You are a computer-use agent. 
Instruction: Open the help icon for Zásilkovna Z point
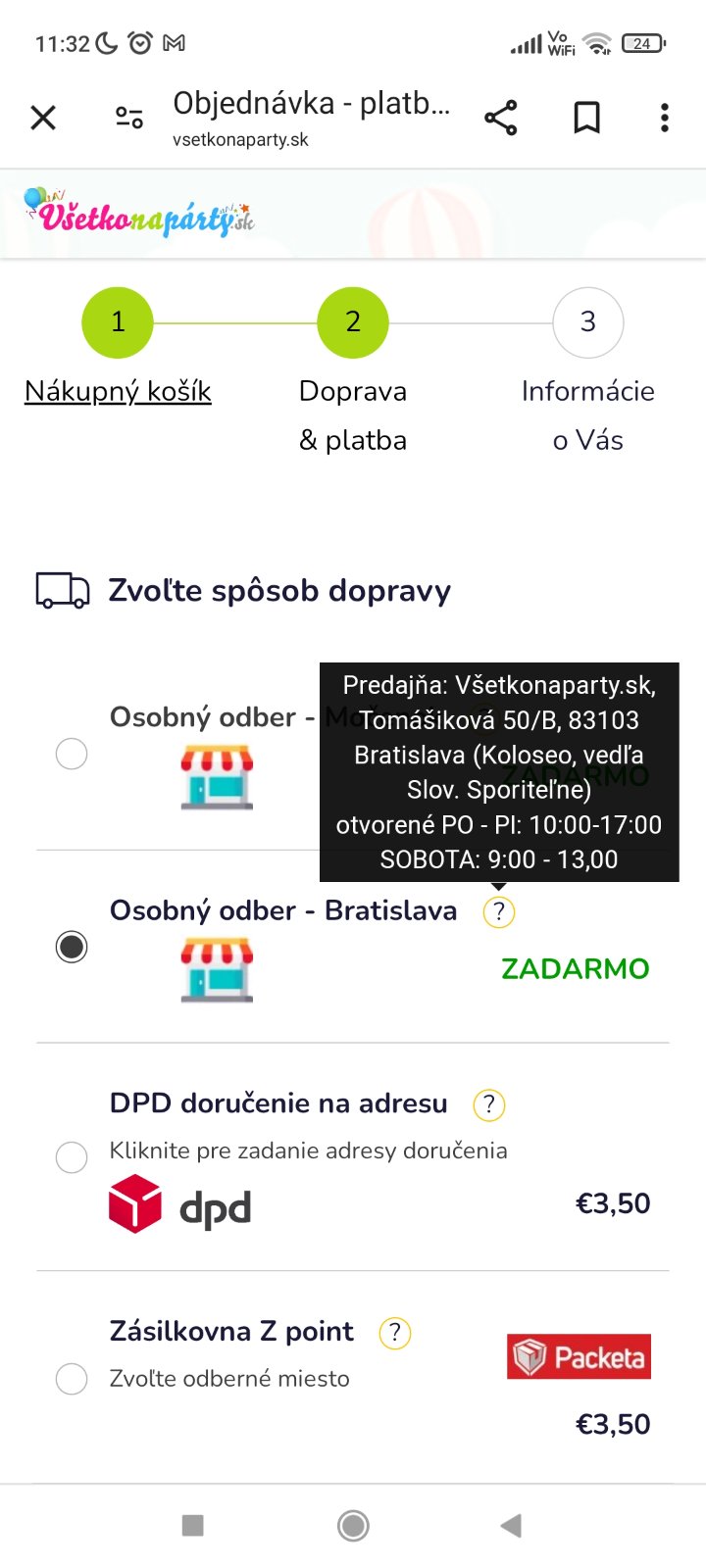click(x=394, y=1333)
